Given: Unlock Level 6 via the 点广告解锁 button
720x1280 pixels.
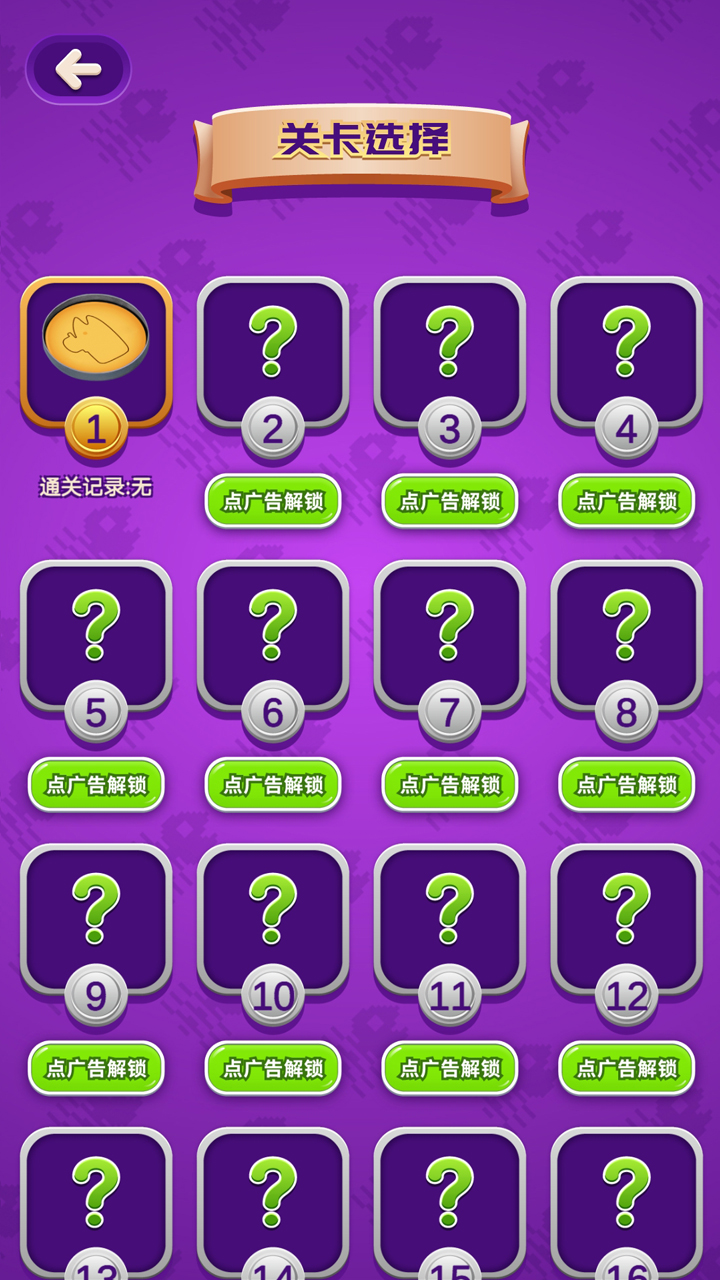Looking at the screenshot, I should [274, 785].
